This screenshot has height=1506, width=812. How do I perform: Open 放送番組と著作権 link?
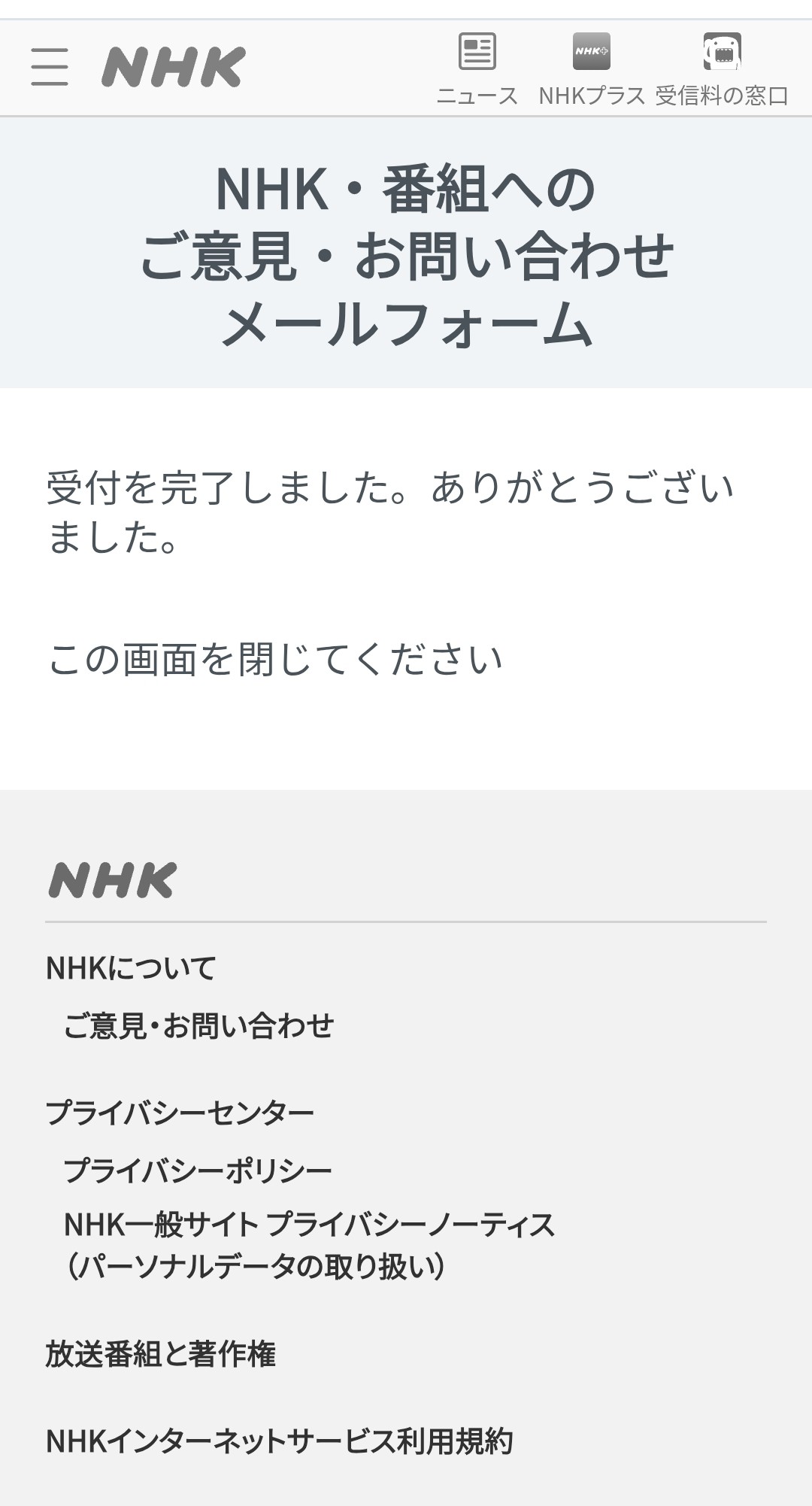[161, 1354]
